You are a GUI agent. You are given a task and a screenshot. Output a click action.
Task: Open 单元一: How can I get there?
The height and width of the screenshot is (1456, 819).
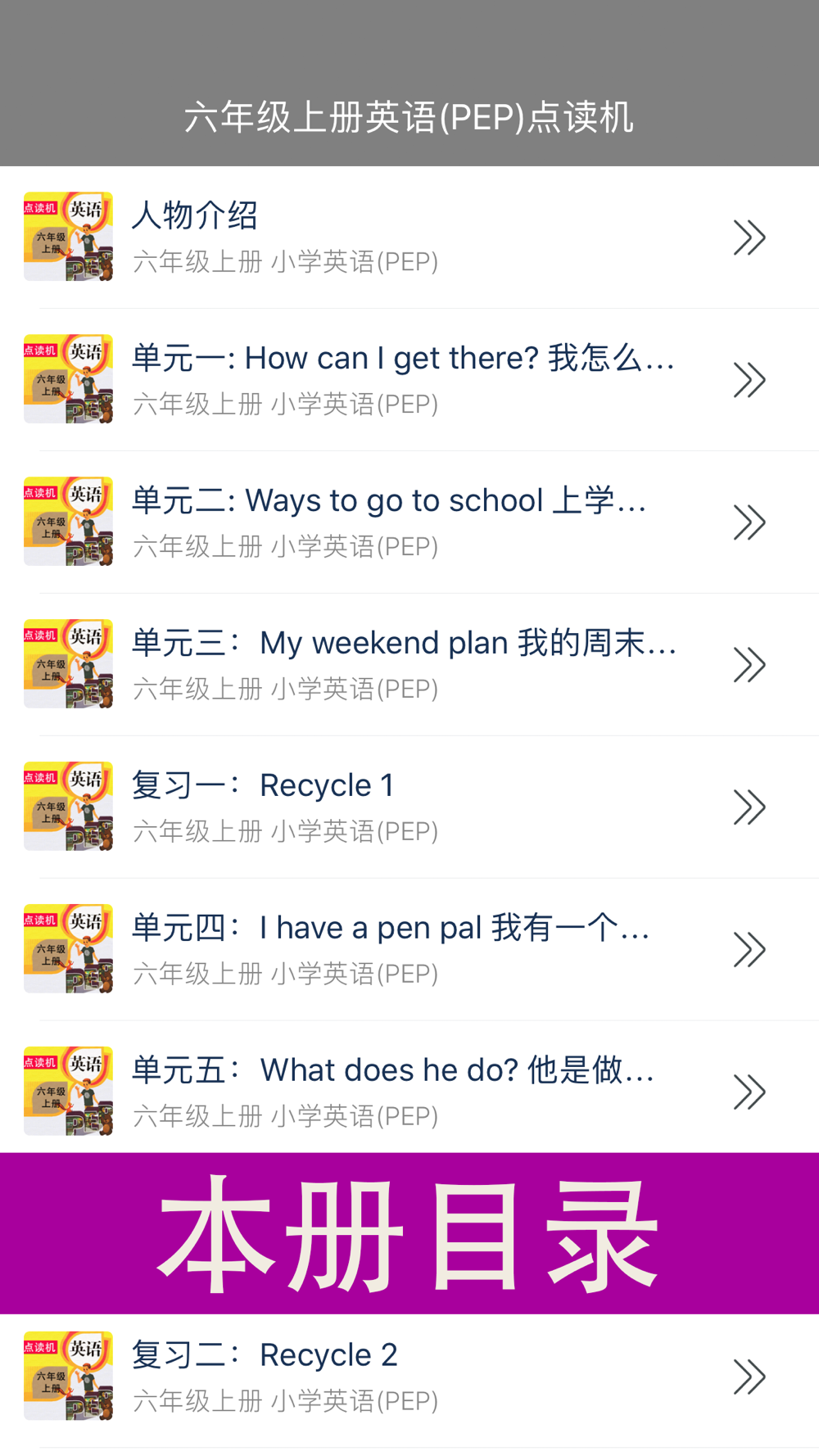(409, 380)
